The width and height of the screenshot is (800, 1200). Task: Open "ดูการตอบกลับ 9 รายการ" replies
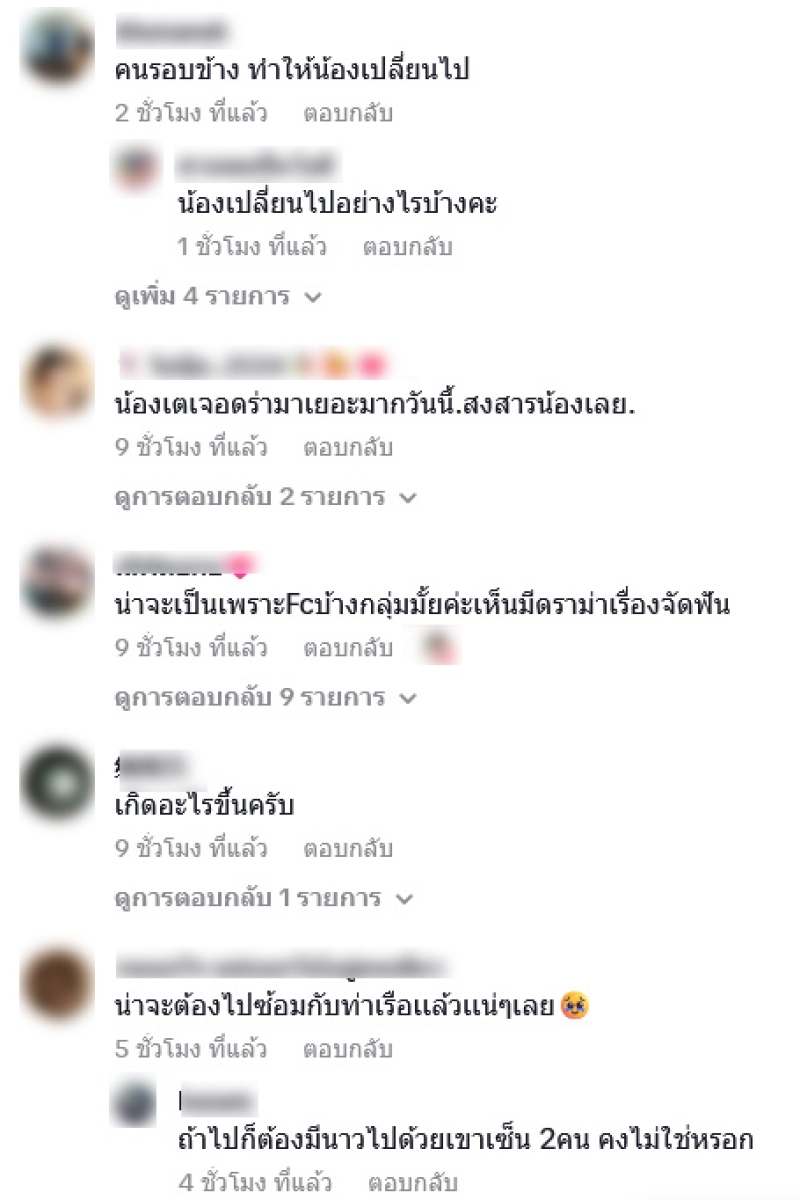[265, 697]
